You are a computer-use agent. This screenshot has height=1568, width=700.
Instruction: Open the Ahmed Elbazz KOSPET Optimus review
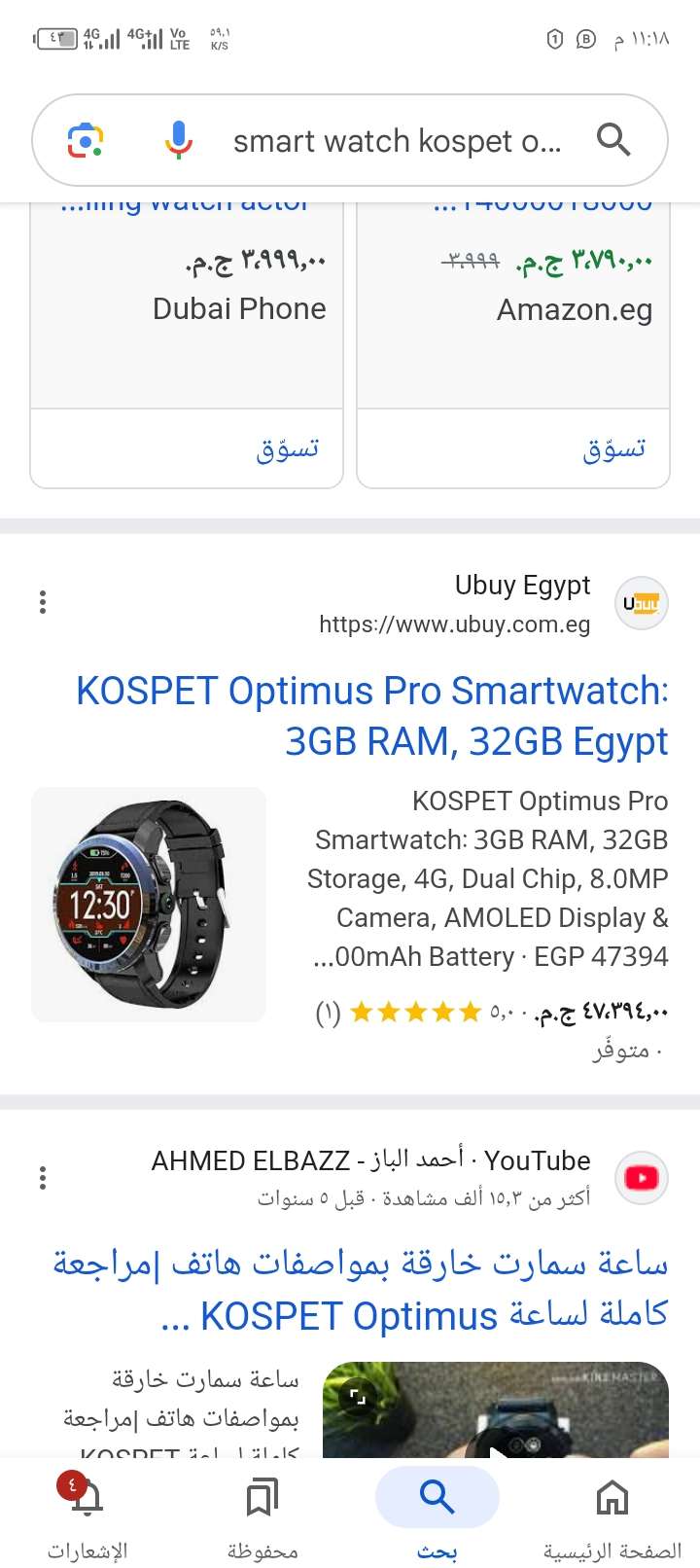tap(362, 1290)
